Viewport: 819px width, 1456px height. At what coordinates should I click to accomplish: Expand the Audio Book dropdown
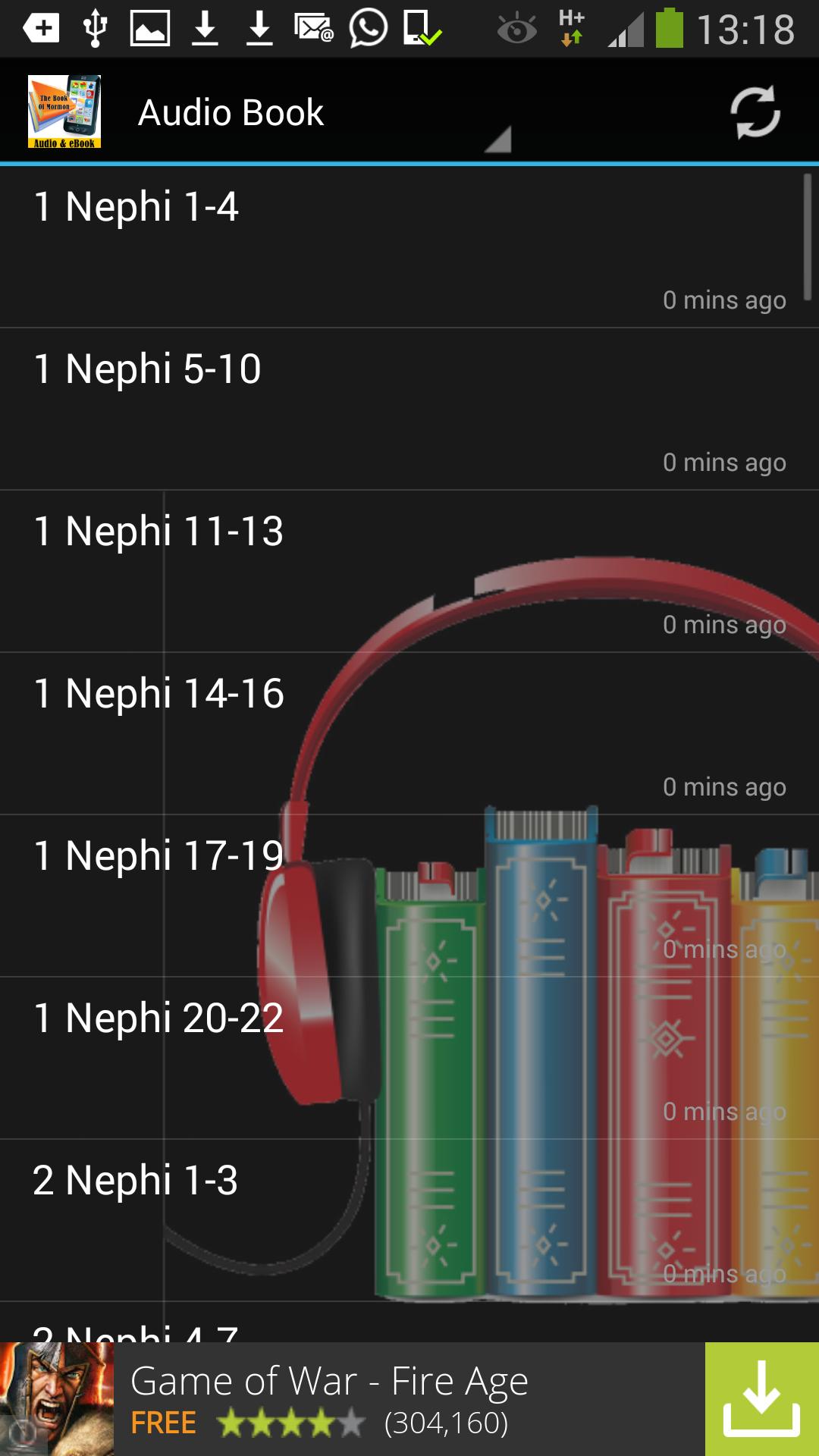coord(318,114)
